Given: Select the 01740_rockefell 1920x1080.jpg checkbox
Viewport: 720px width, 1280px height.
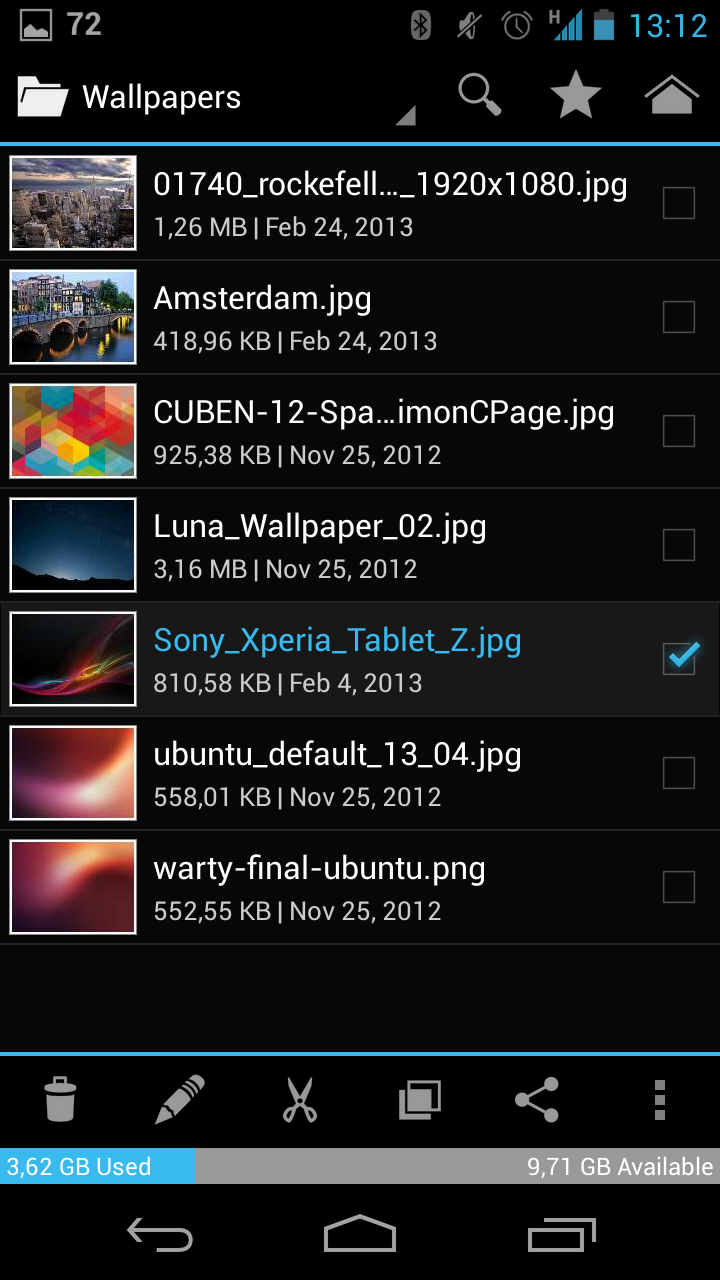Looking at the screenshot, I should [679, 203].
